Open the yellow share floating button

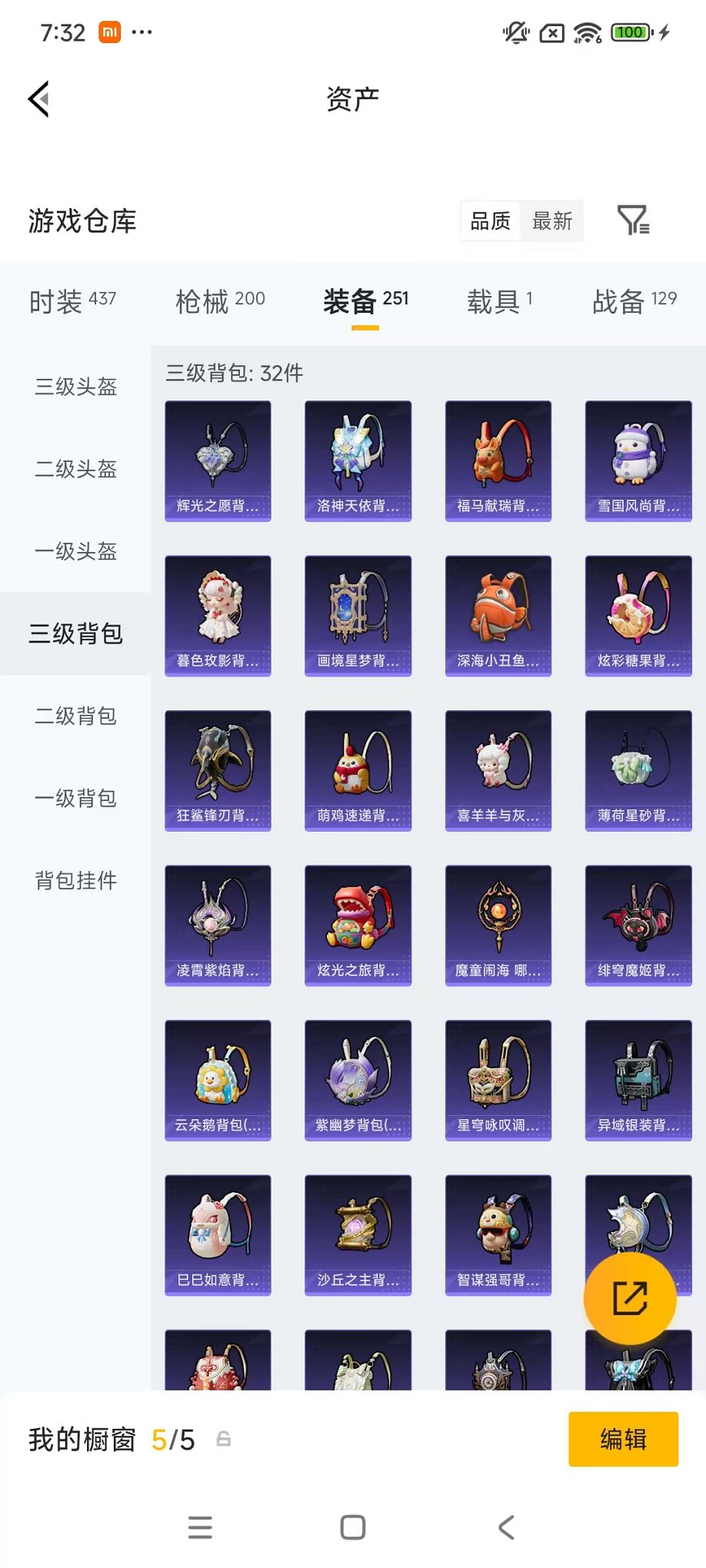tap(631, 1297)
